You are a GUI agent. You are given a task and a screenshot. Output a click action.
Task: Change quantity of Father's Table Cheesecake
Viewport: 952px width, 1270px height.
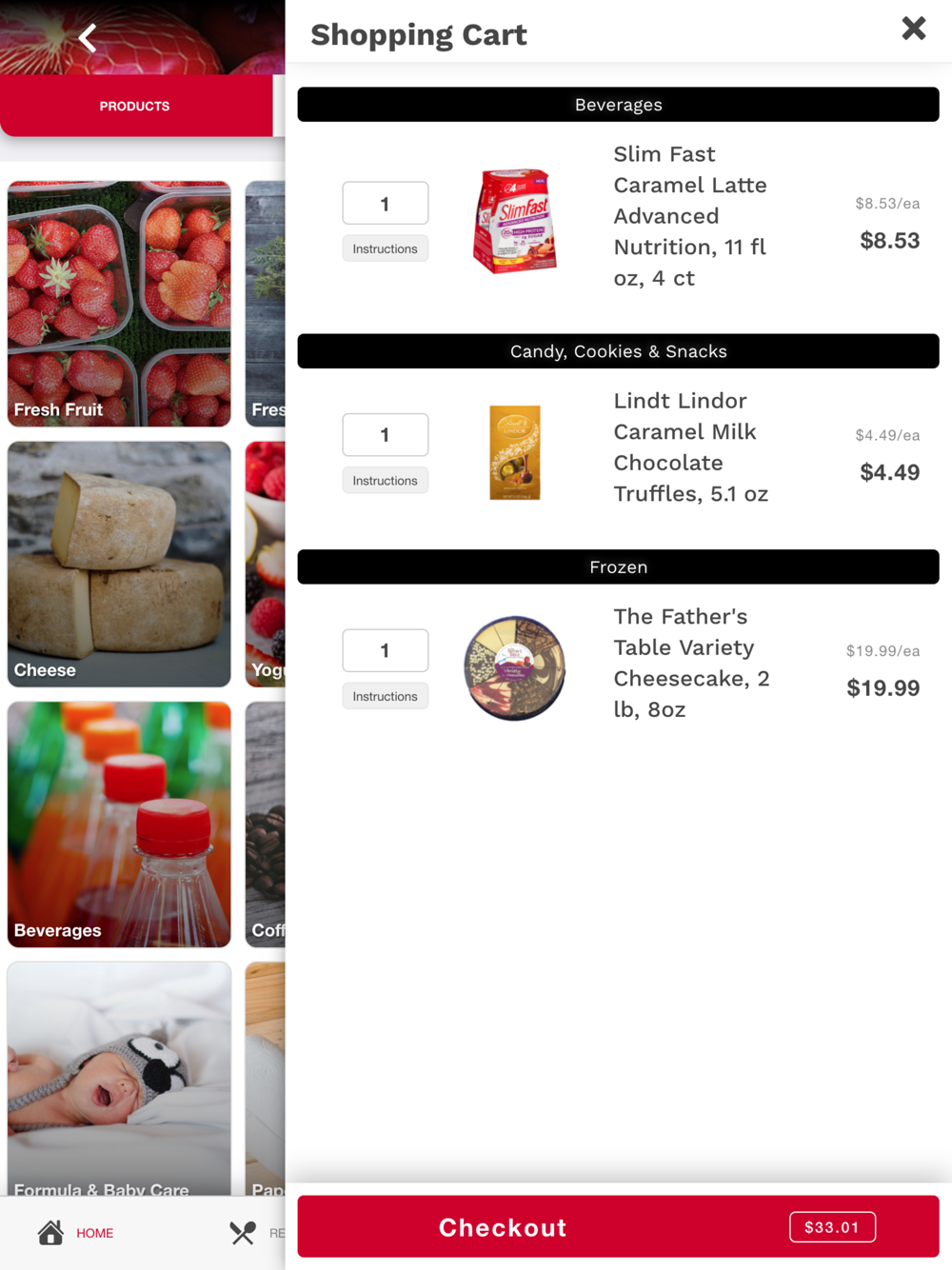386,651
